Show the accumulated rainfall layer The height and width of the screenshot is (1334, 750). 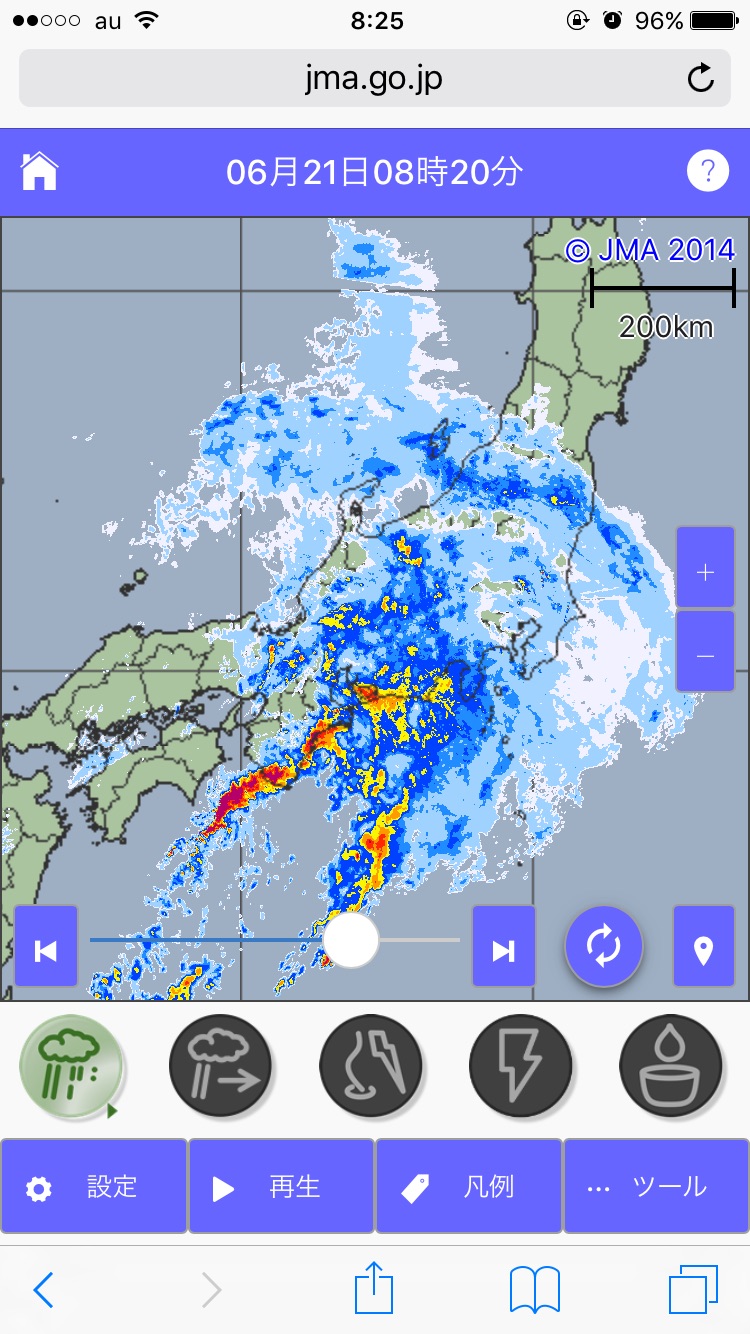pos(670,1066)
